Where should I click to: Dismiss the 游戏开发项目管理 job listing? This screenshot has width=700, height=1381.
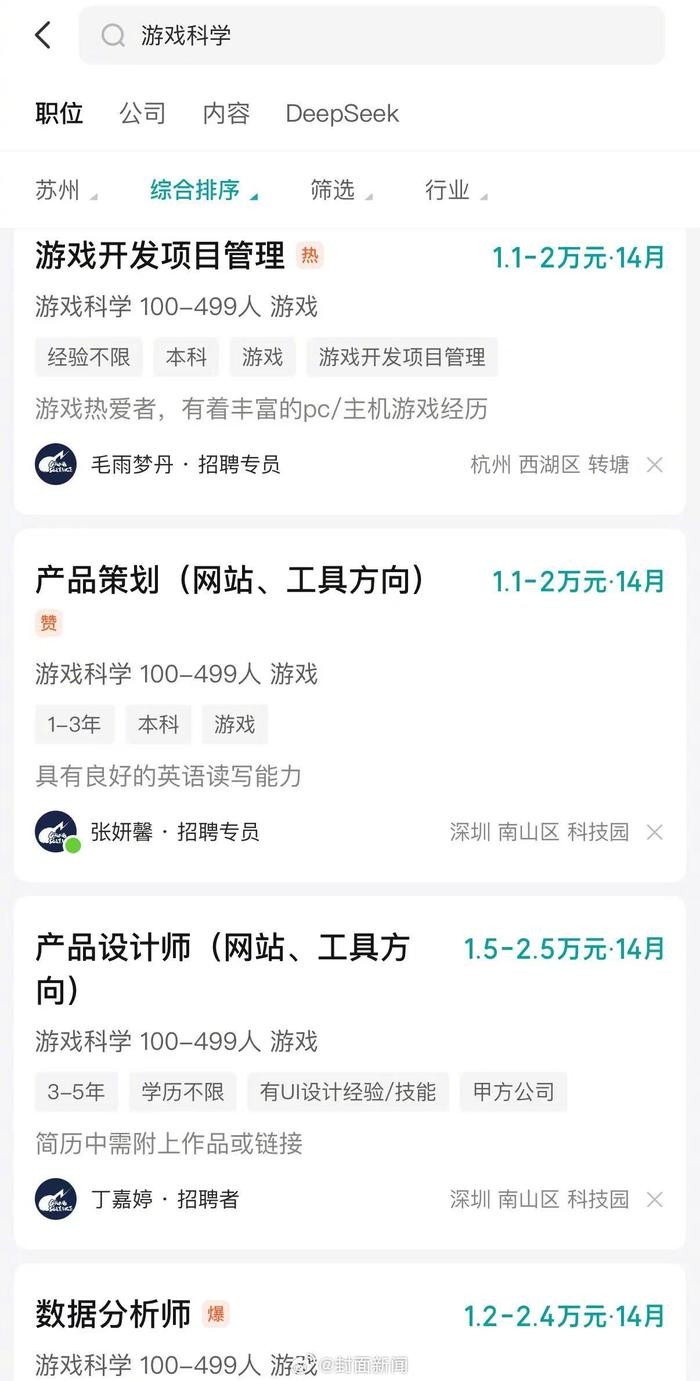coord(654,464)
